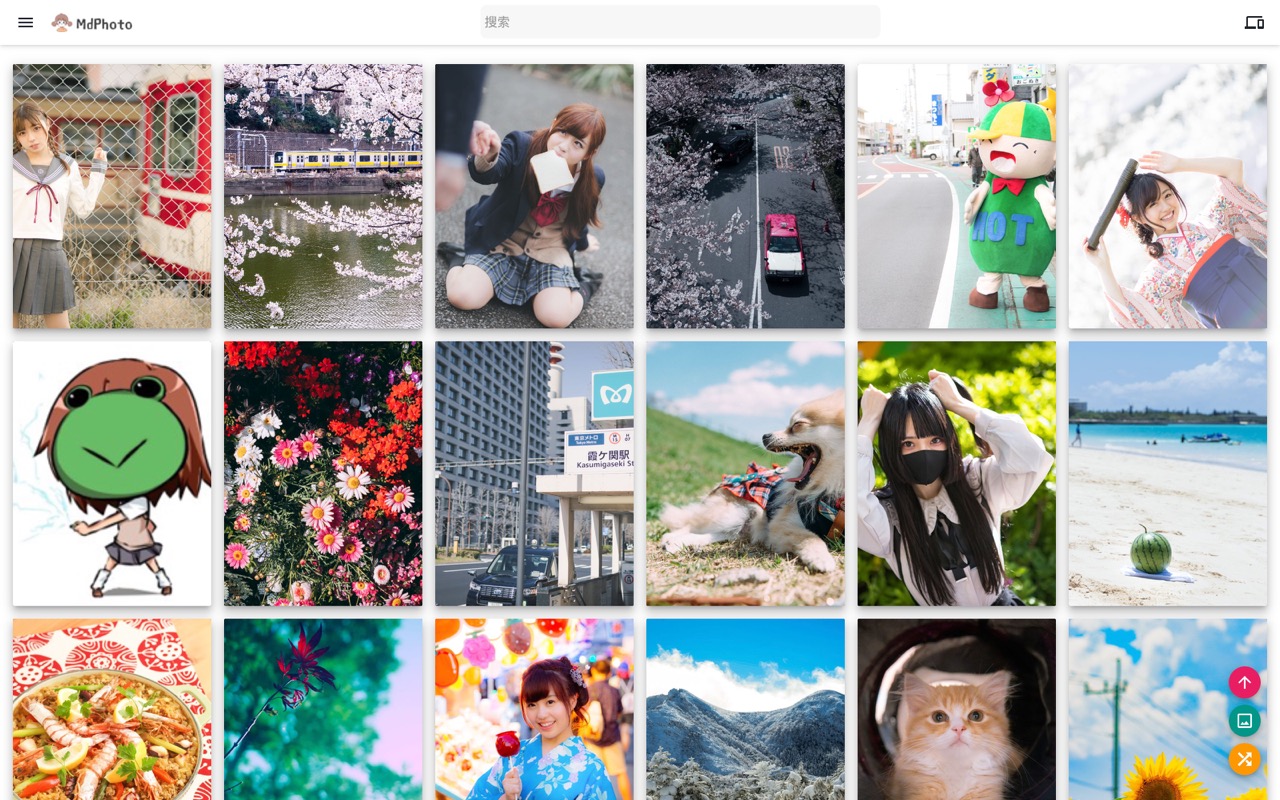Open the pink taxi under cherry blossoms photo
The width and height of the screenshot is (1280, 800).
[745, 196]
